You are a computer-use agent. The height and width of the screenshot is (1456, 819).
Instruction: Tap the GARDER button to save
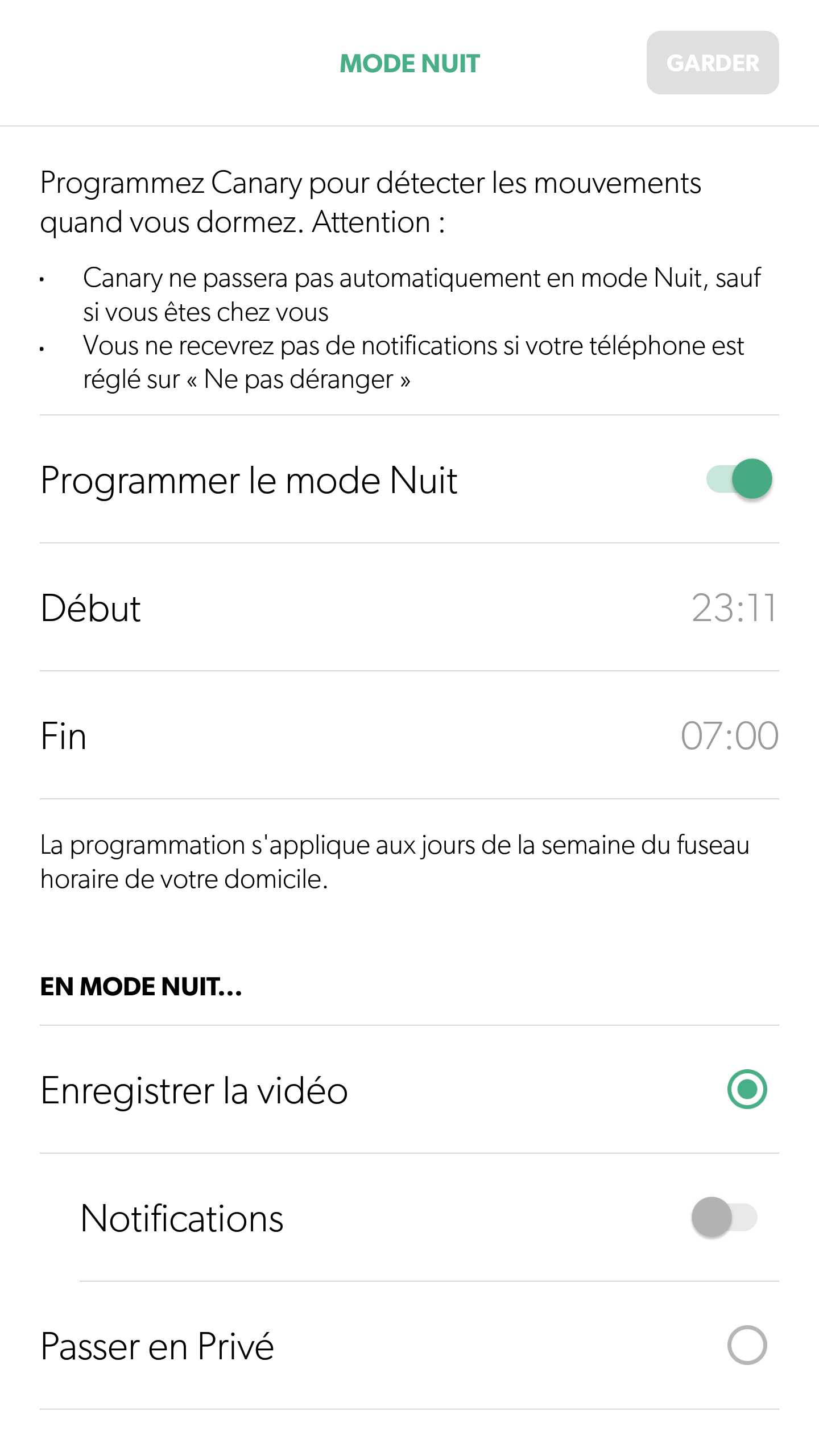pos(713,63)
